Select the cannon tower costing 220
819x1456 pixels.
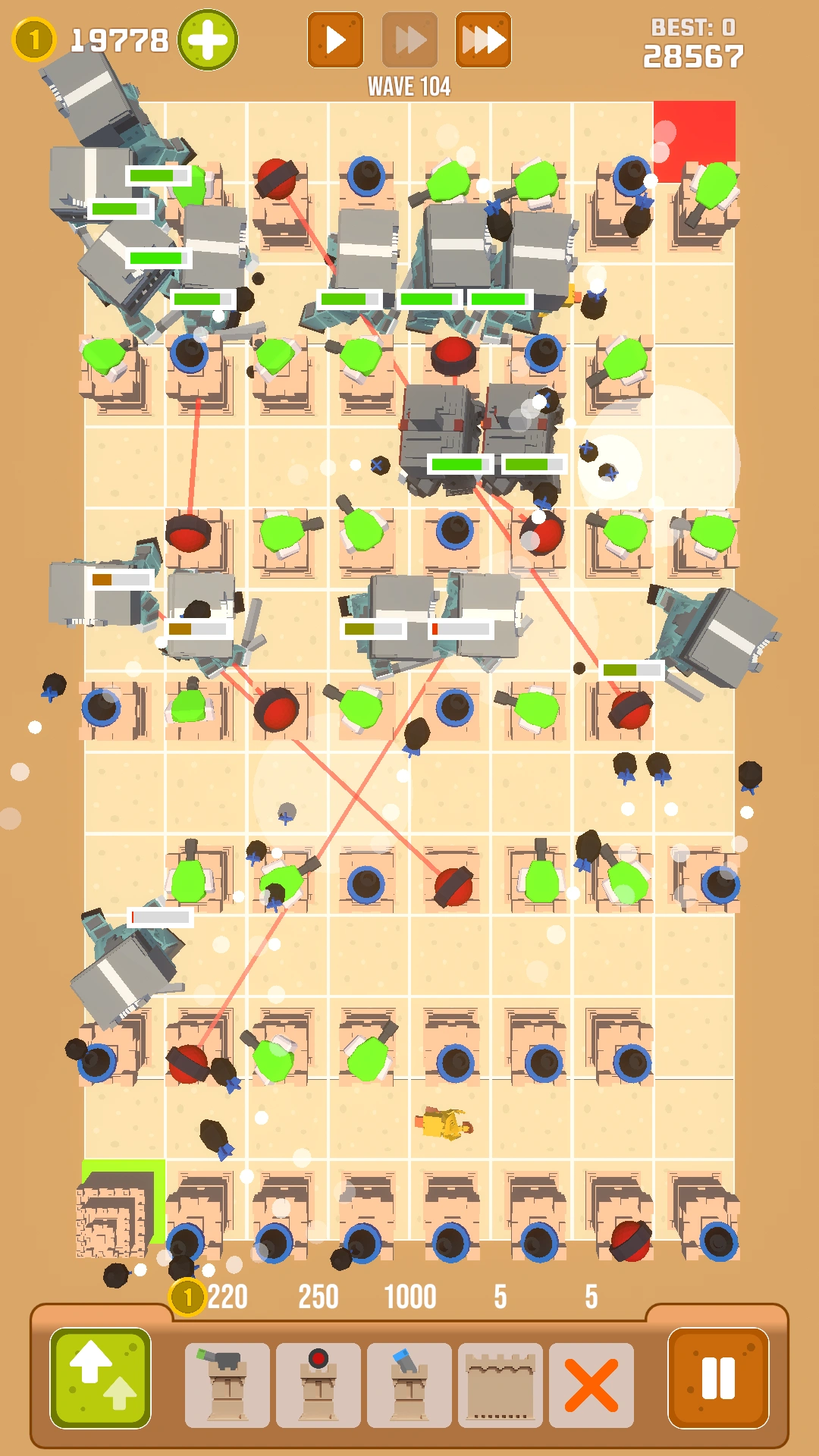coord(227,1385)
